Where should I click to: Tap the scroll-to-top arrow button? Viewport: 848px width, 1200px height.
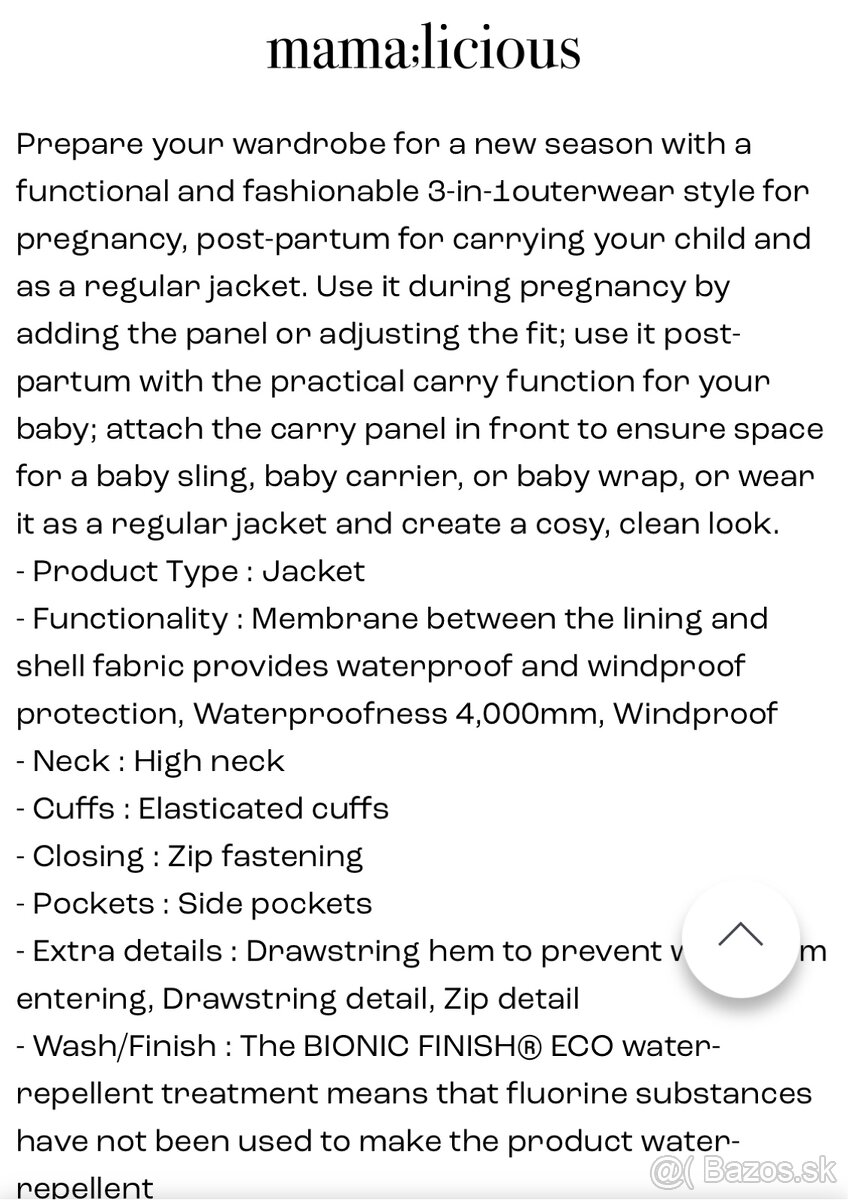point(740,938)
